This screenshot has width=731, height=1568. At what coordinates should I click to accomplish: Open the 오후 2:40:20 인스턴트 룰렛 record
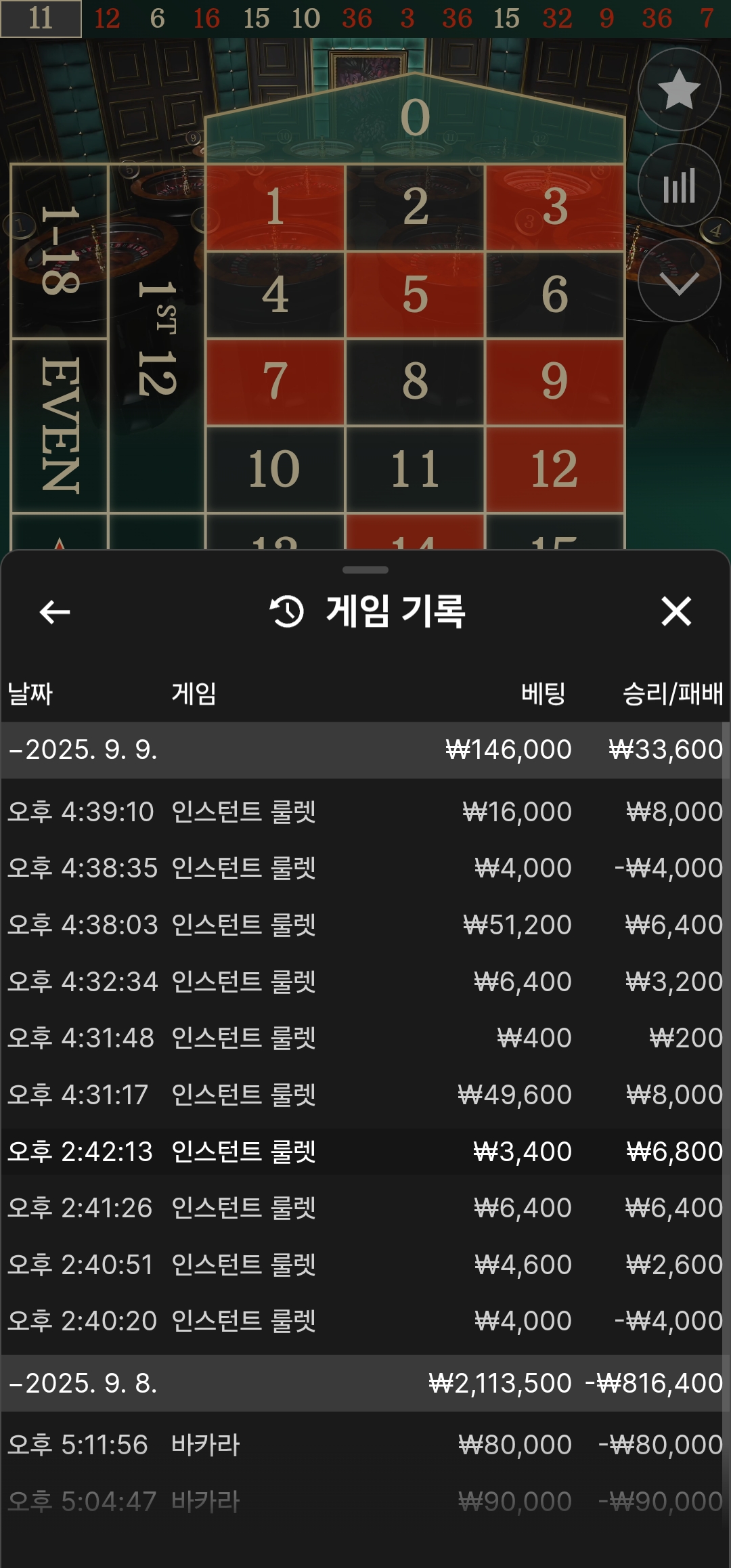pyautogui.click(x=365, y=1321)
